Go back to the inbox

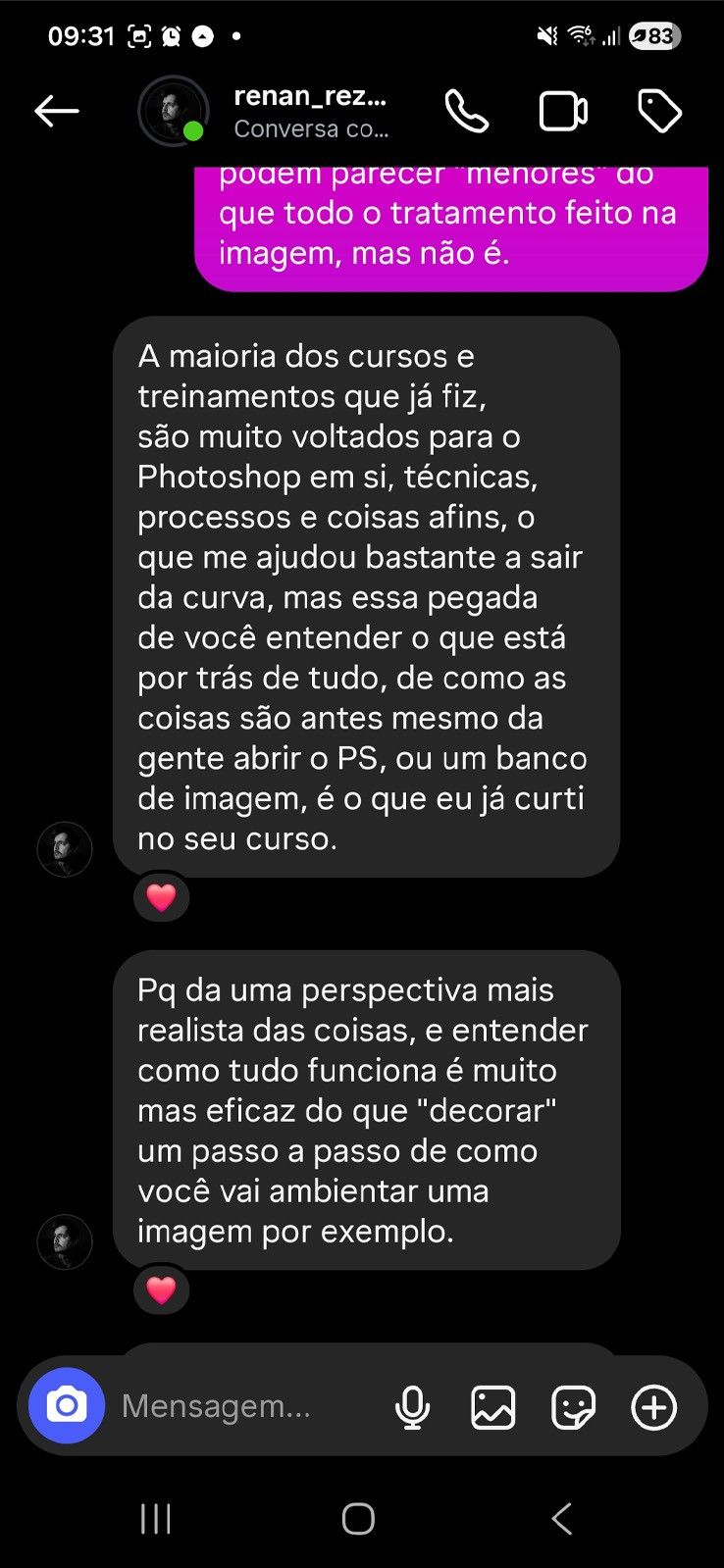pos(56,111)
